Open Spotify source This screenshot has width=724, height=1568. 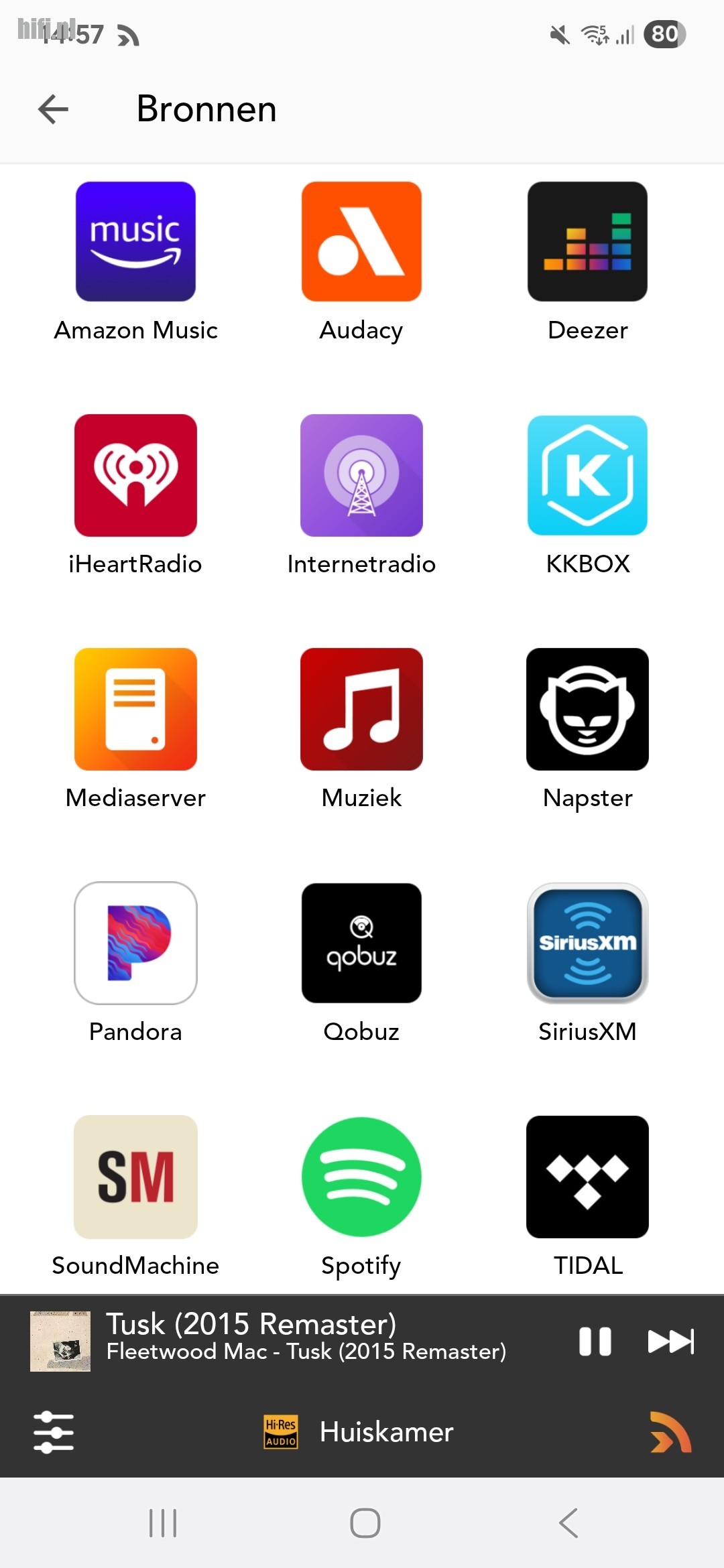click(361, 1177)
